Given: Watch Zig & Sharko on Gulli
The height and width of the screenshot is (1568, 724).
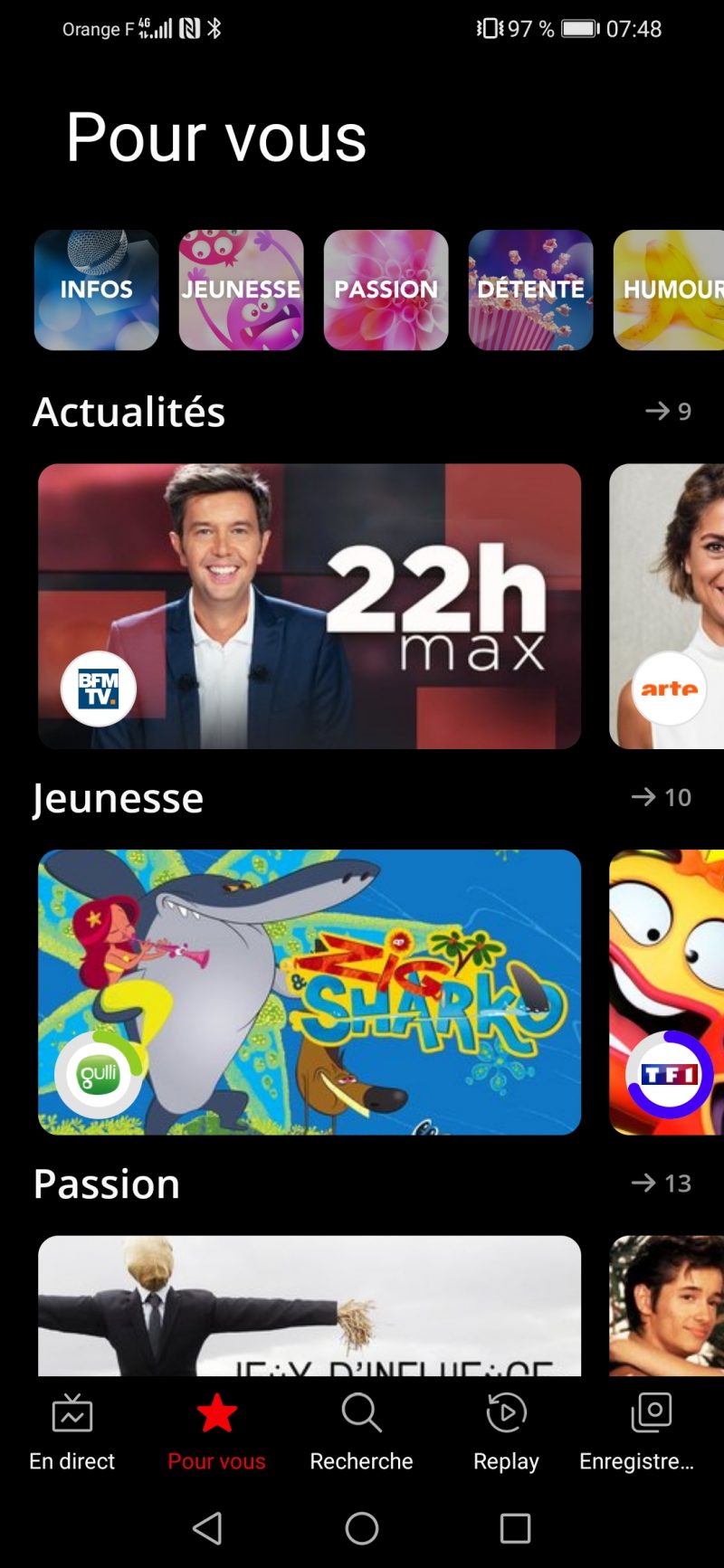Looking at the screenshot, I should click(x=310, y=992).
